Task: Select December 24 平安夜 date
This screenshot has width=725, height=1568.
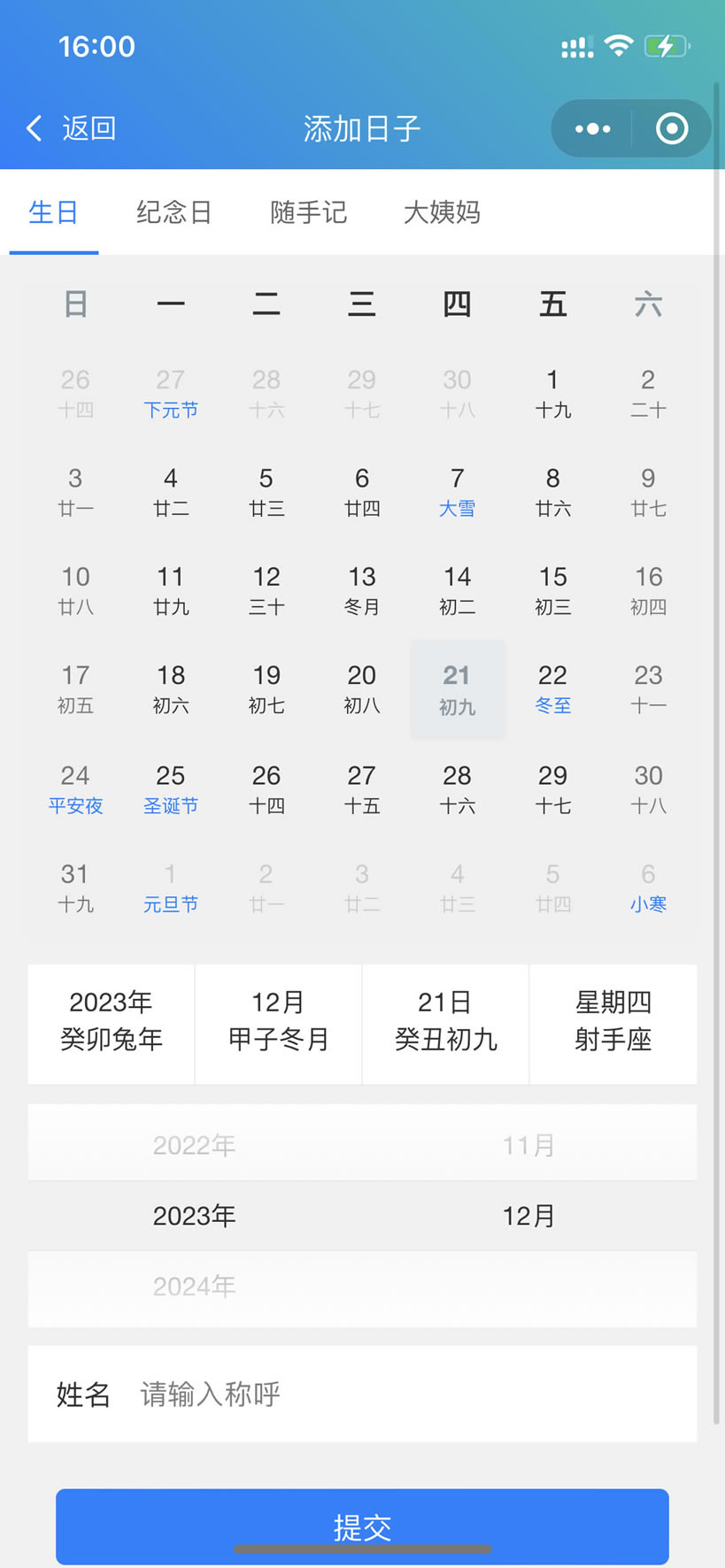Action: click(75, 788)
